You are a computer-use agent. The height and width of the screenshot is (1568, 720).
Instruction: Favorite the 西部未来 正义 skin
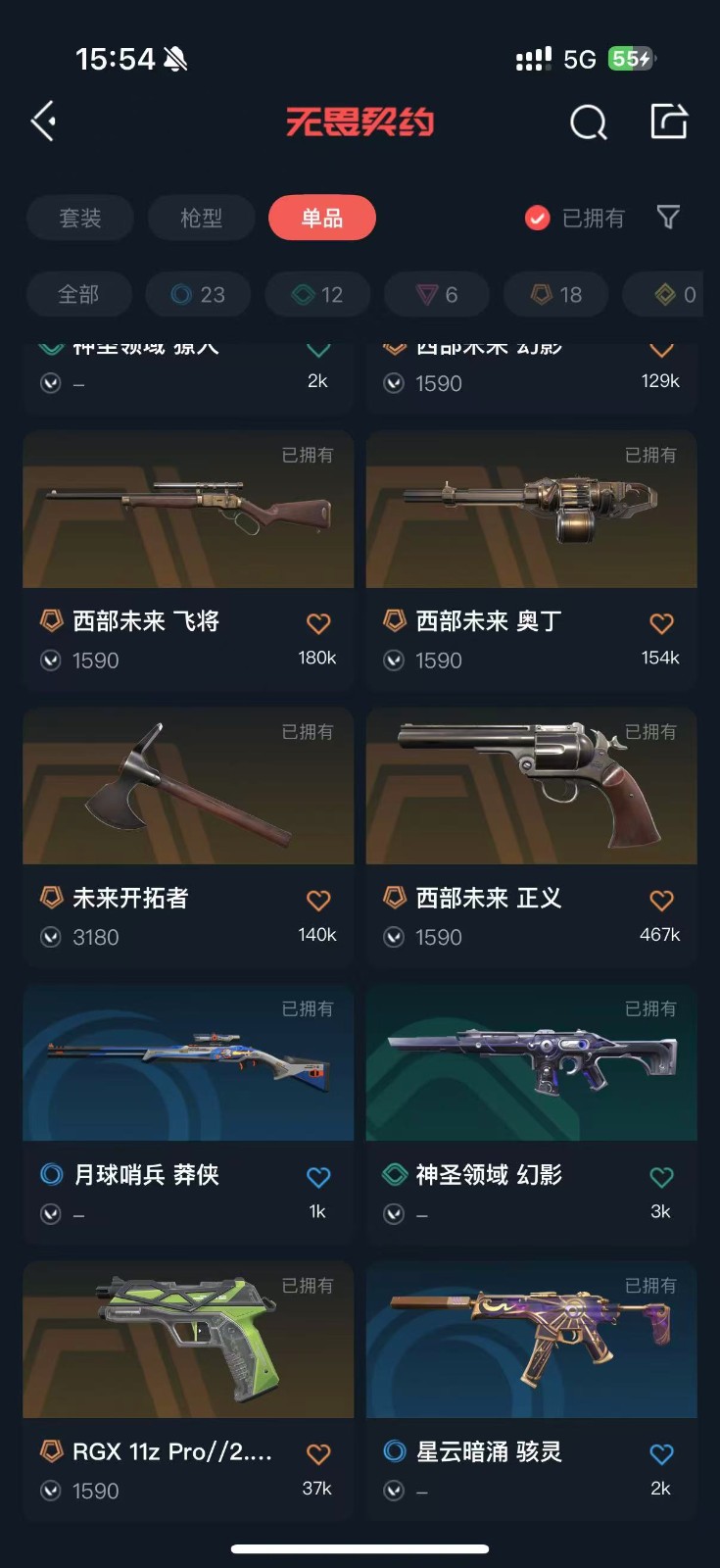661,900
